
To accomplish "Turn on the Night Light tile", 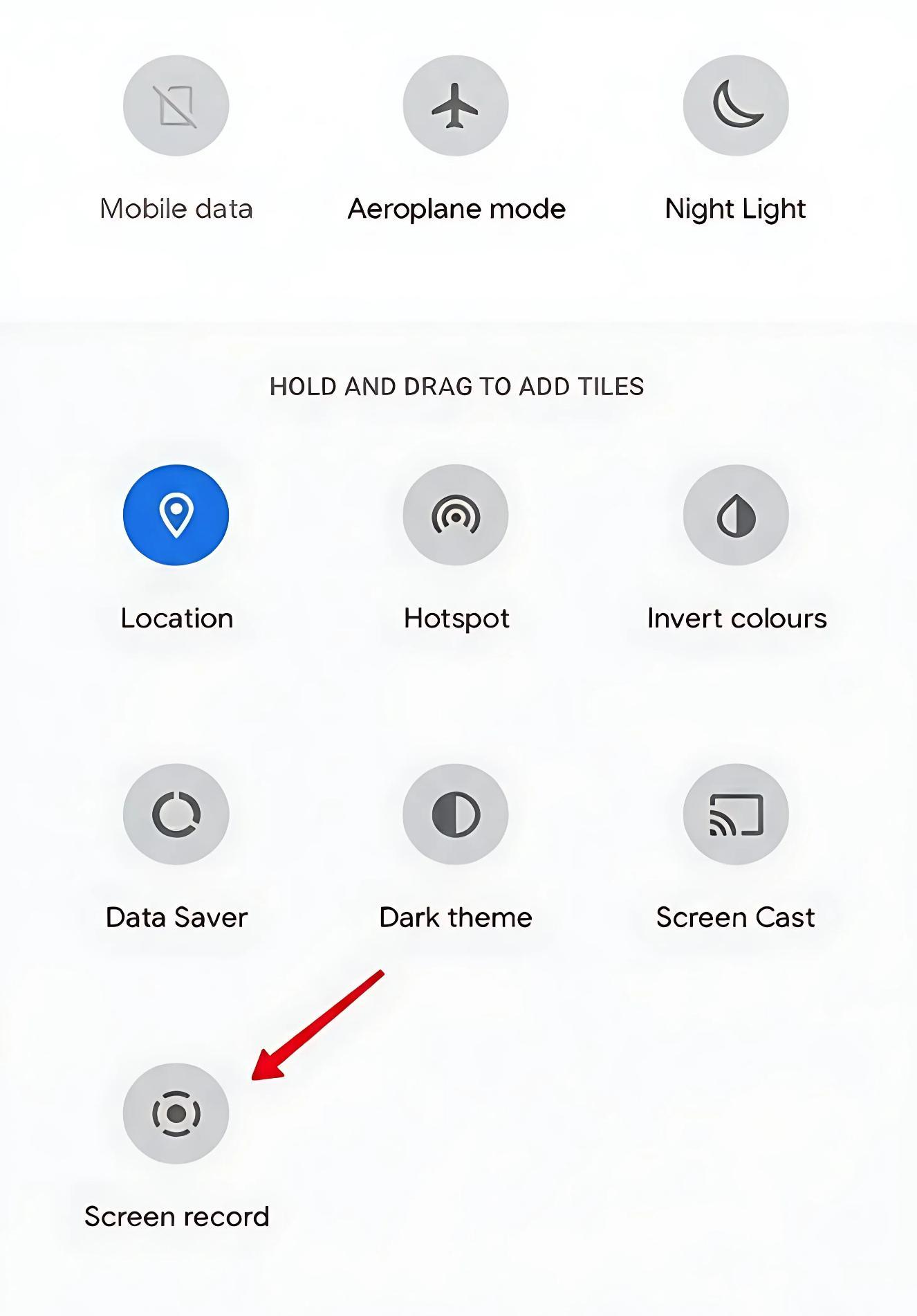I will 736,106.
